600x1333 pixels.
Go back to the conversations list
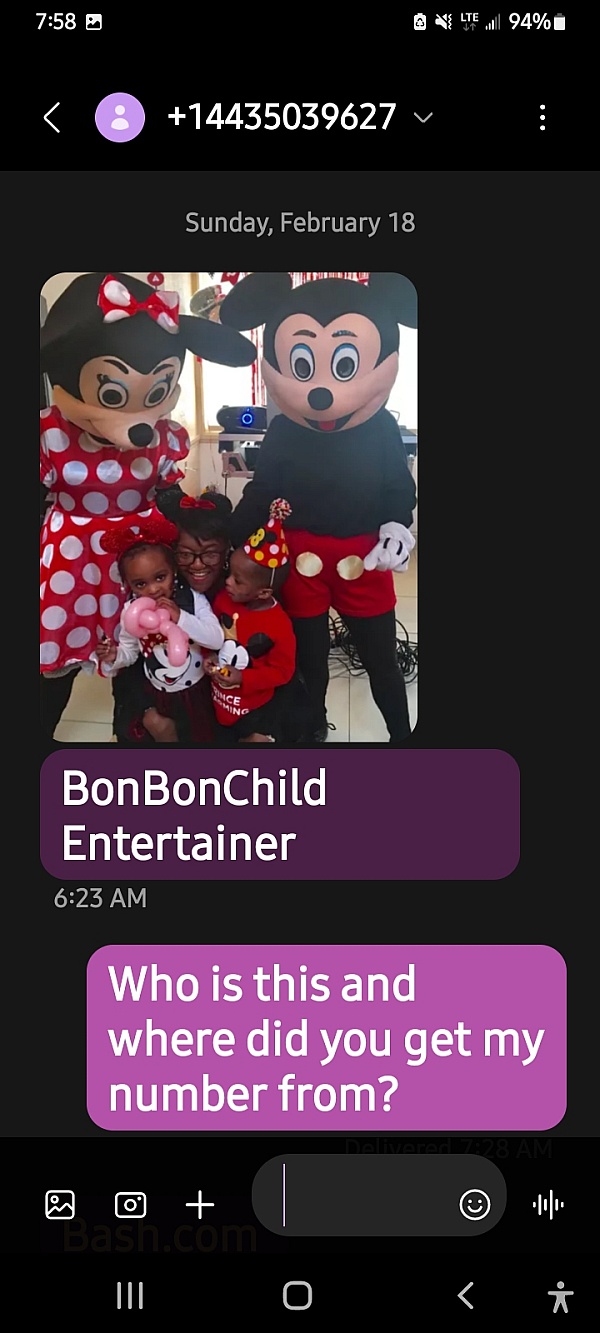coord(52,118)
